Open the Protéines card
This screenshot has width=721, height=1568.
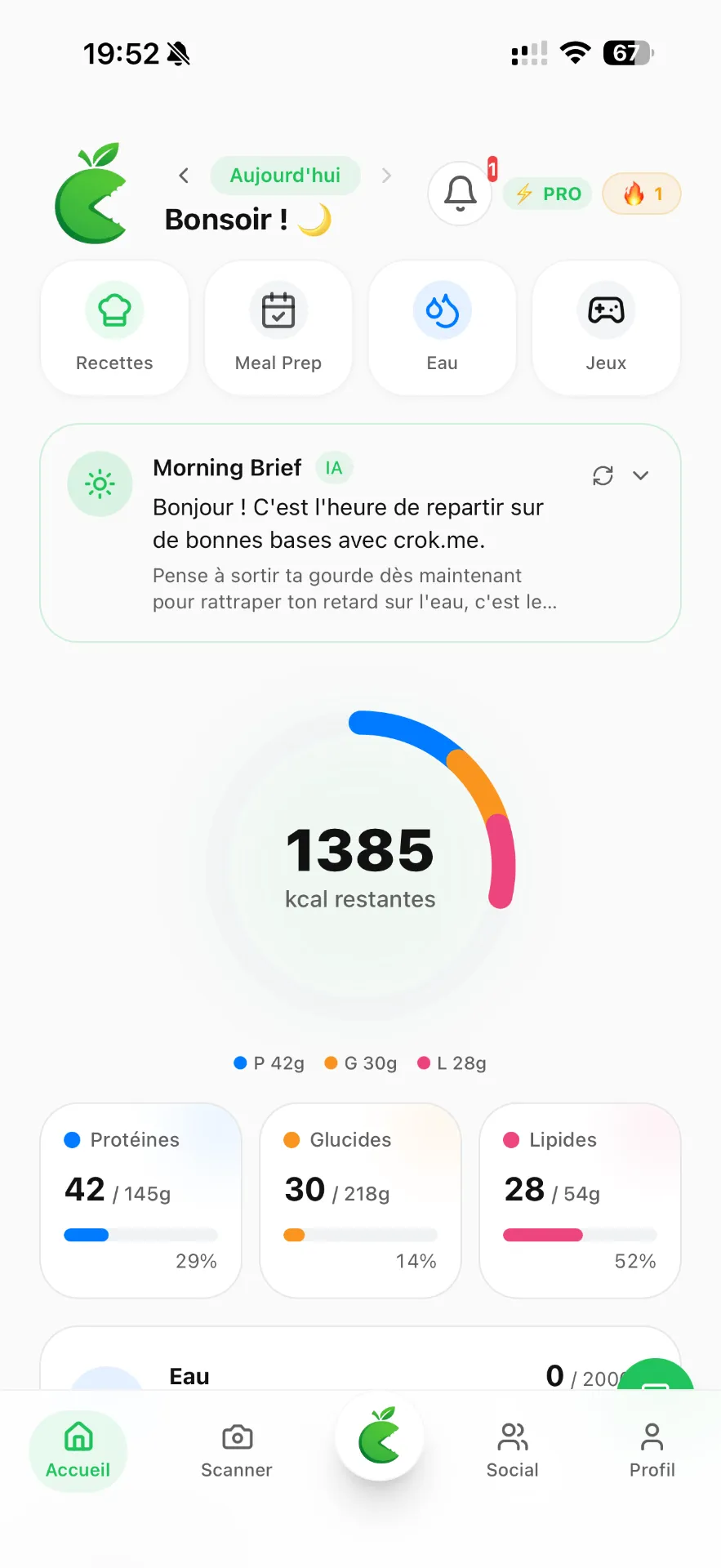(140, 1200)
